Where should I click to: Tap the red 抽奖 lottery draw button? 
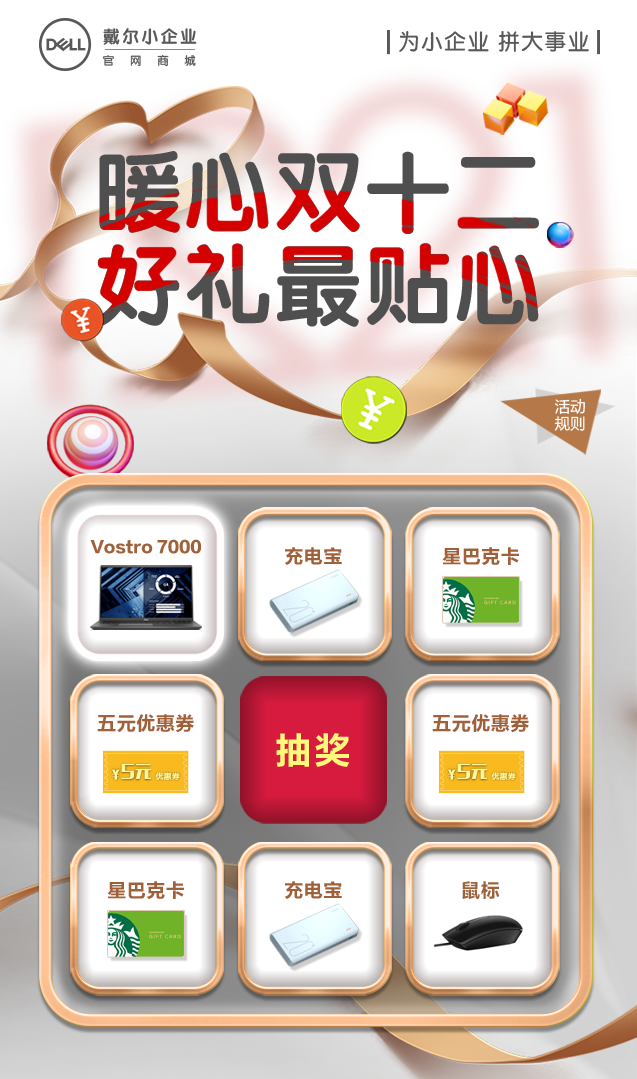point(313,749)
